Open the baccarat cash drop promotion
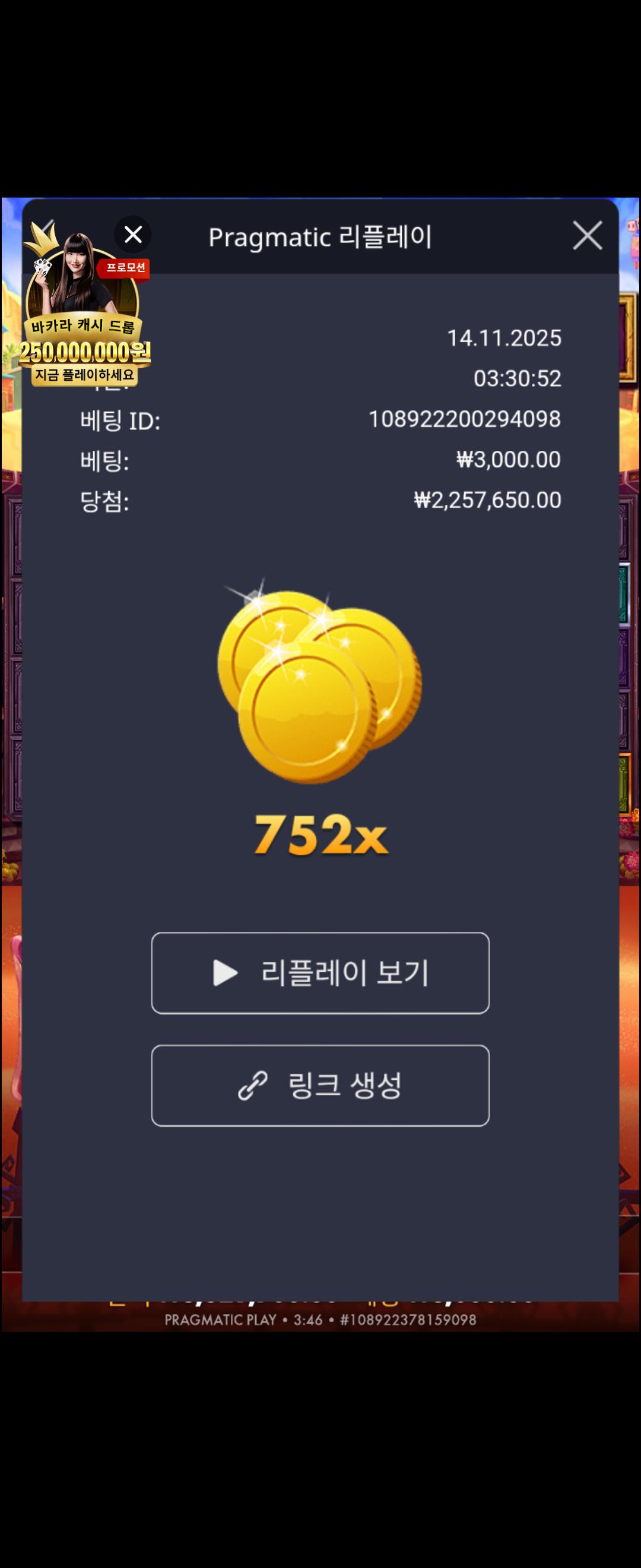641x1568 pixels. (x=84, y=328)
